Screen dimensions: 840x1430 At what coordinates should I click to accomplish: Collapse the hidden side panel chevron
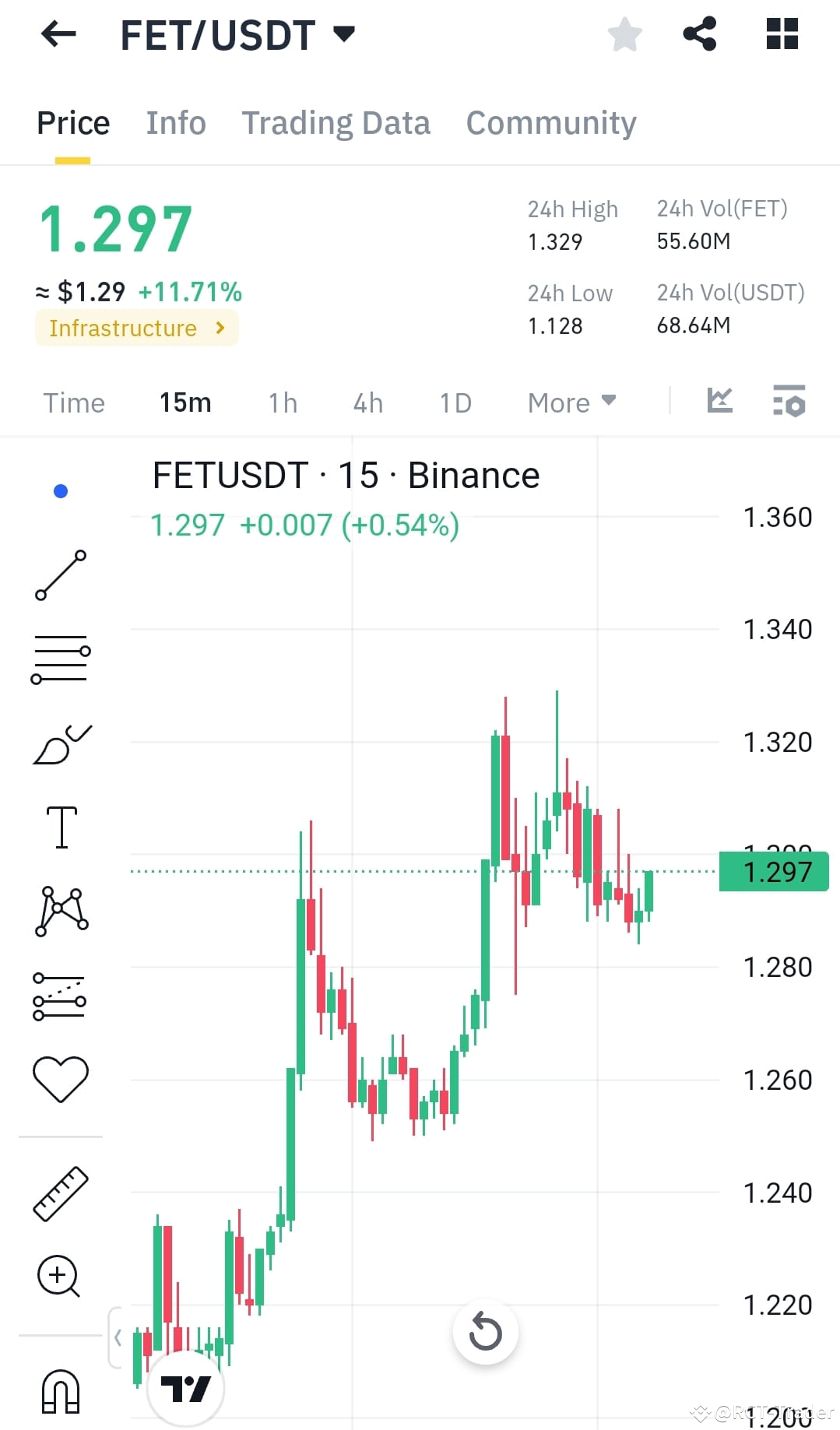click(118, 1337)
